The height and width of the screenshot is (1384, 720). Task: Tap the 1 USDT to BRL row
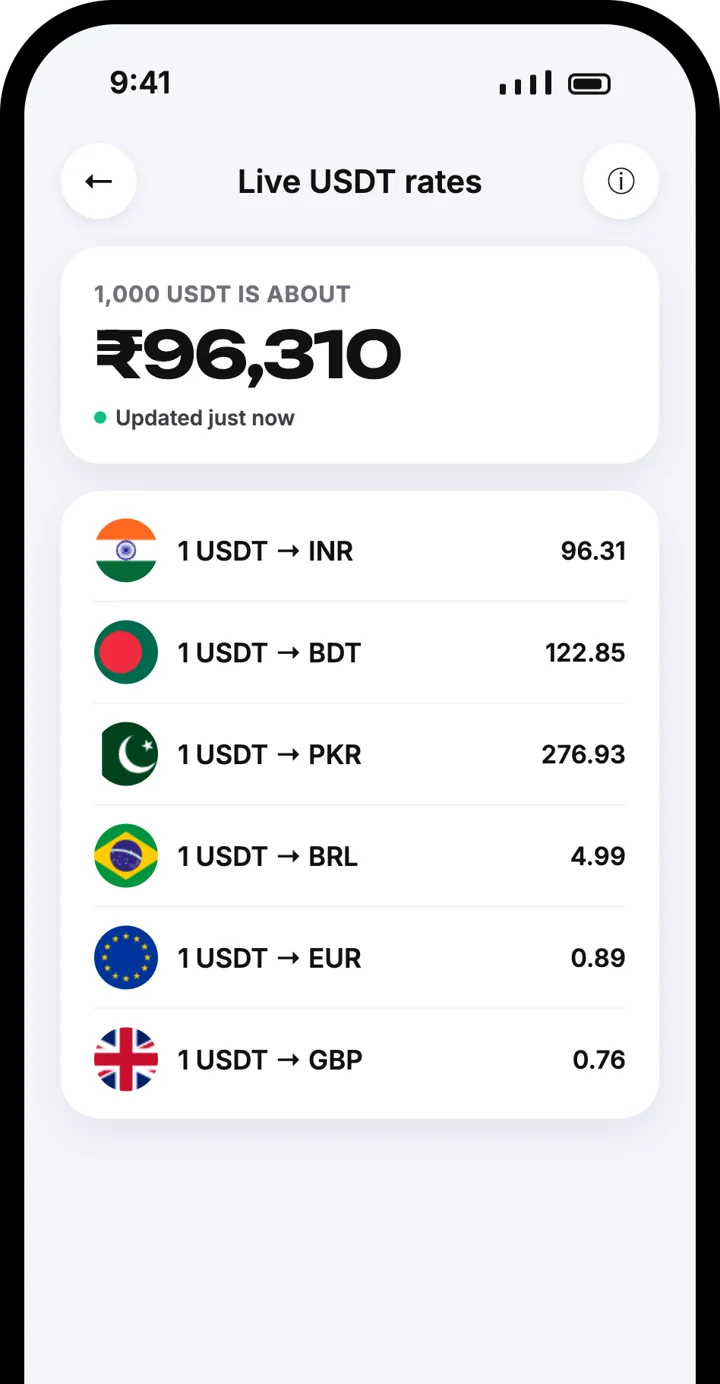click(360, 856)
